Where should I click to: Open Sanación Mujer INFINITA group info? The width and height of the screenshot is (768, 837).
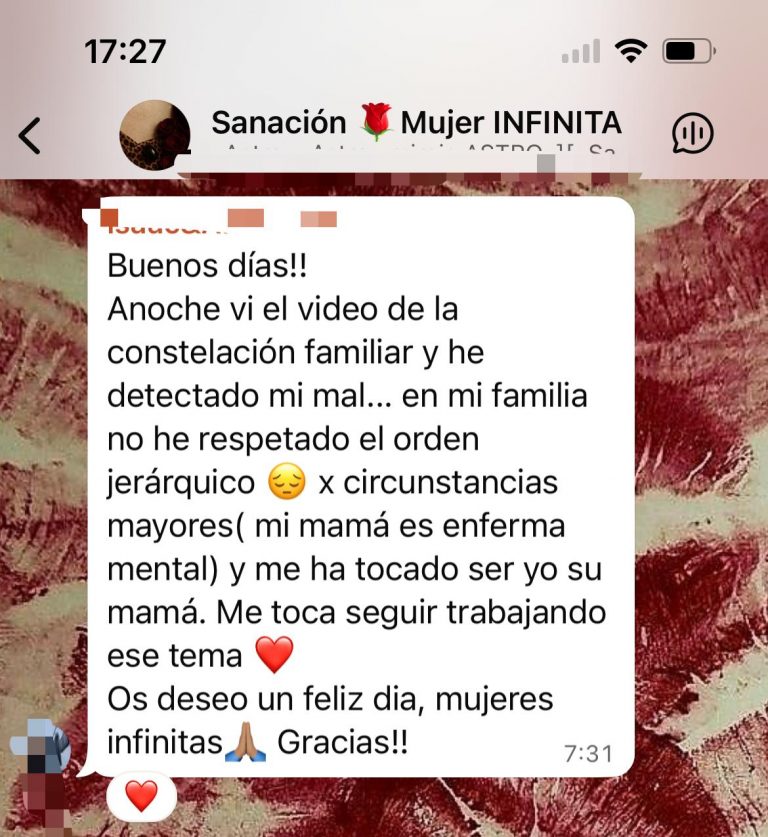416,124
